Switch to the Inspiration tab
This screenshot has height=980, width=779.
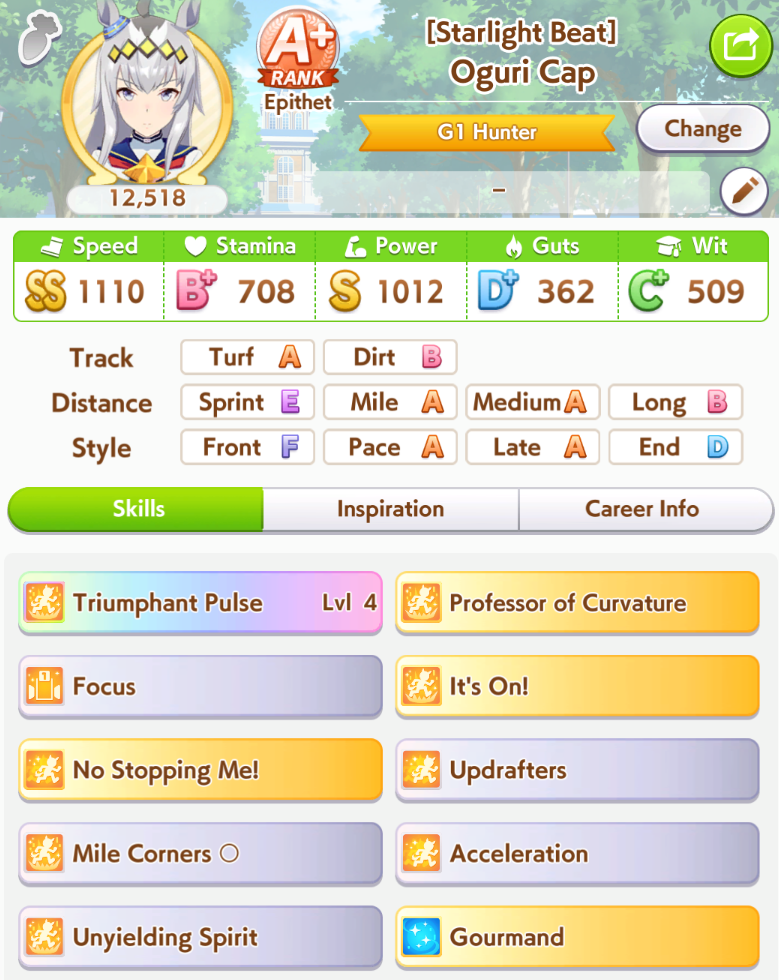point(390,509)
